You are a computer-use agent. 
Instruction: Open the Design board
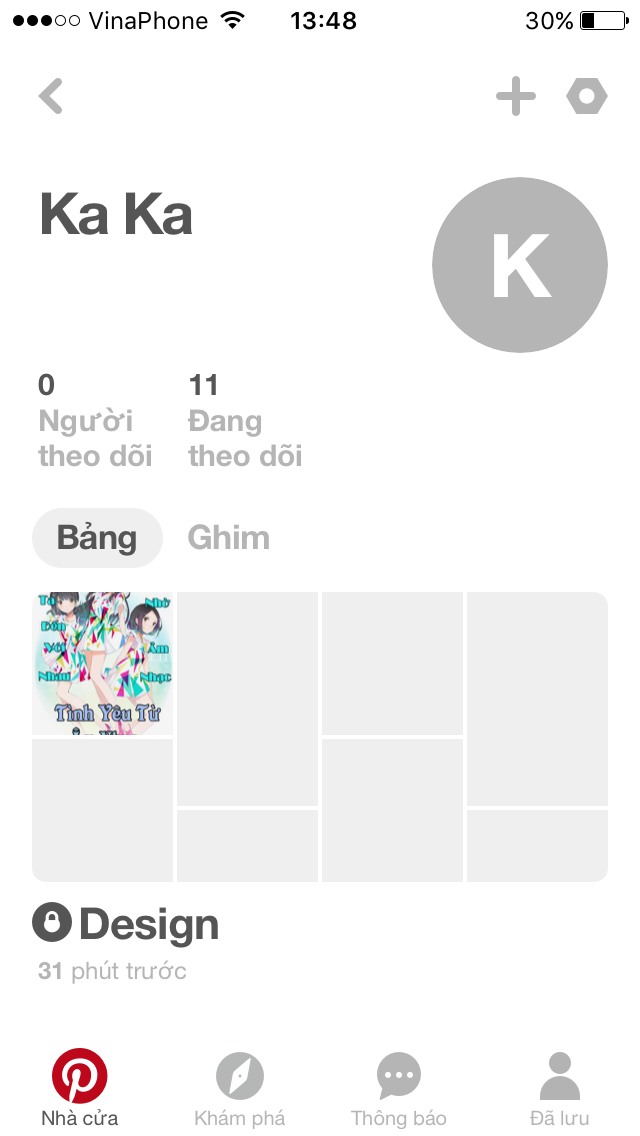pos(319,737)
